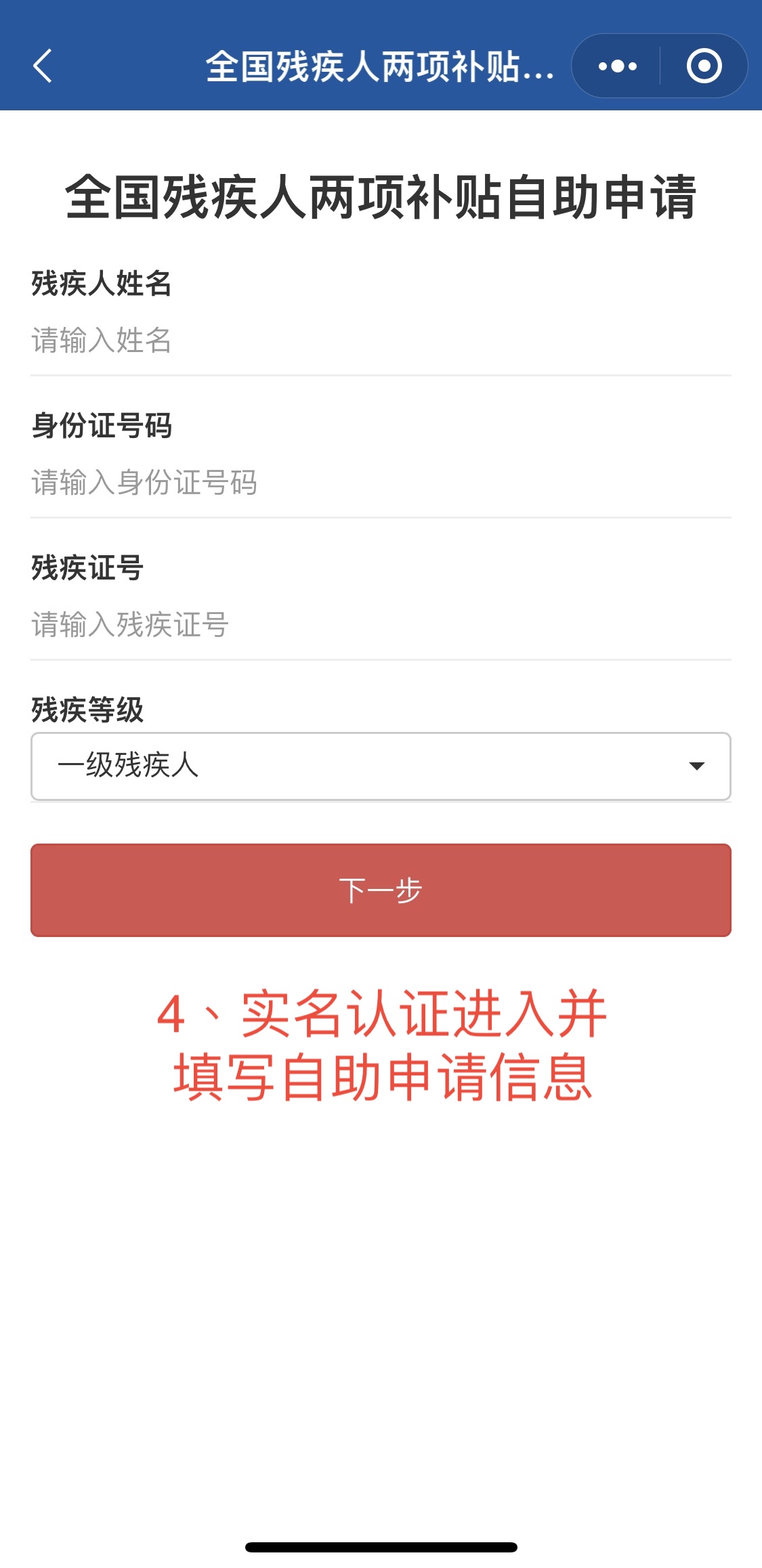The image size is (762, 1568).
Task: Focus the 残疾人姓名 name input field
Action: (379, 341)
